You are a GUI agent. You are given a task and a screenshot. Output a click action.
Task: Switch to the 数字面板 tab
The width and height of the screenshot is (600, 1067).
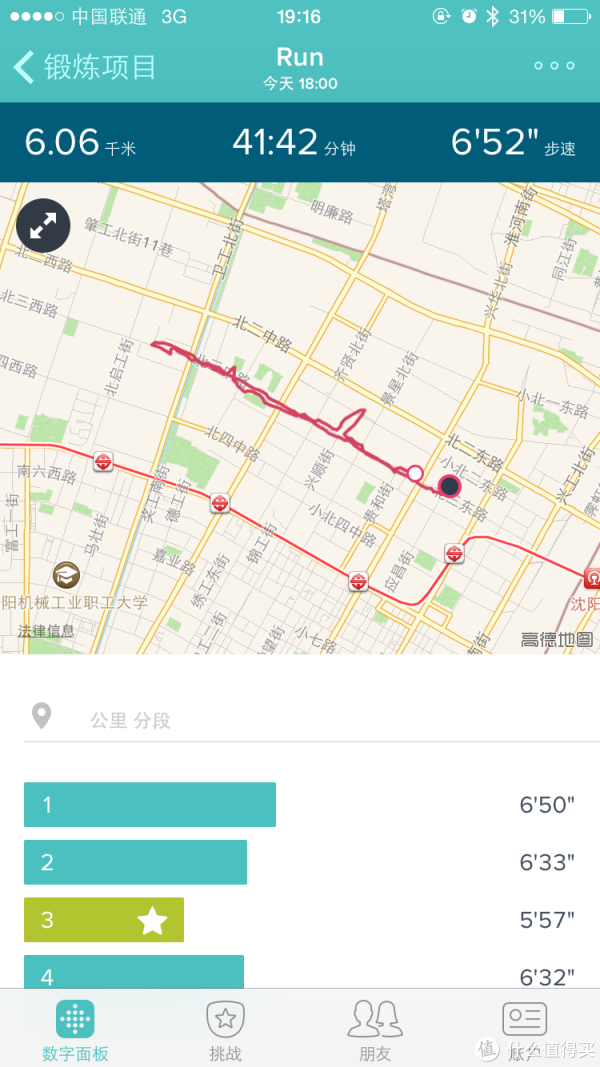(75, 1030)
